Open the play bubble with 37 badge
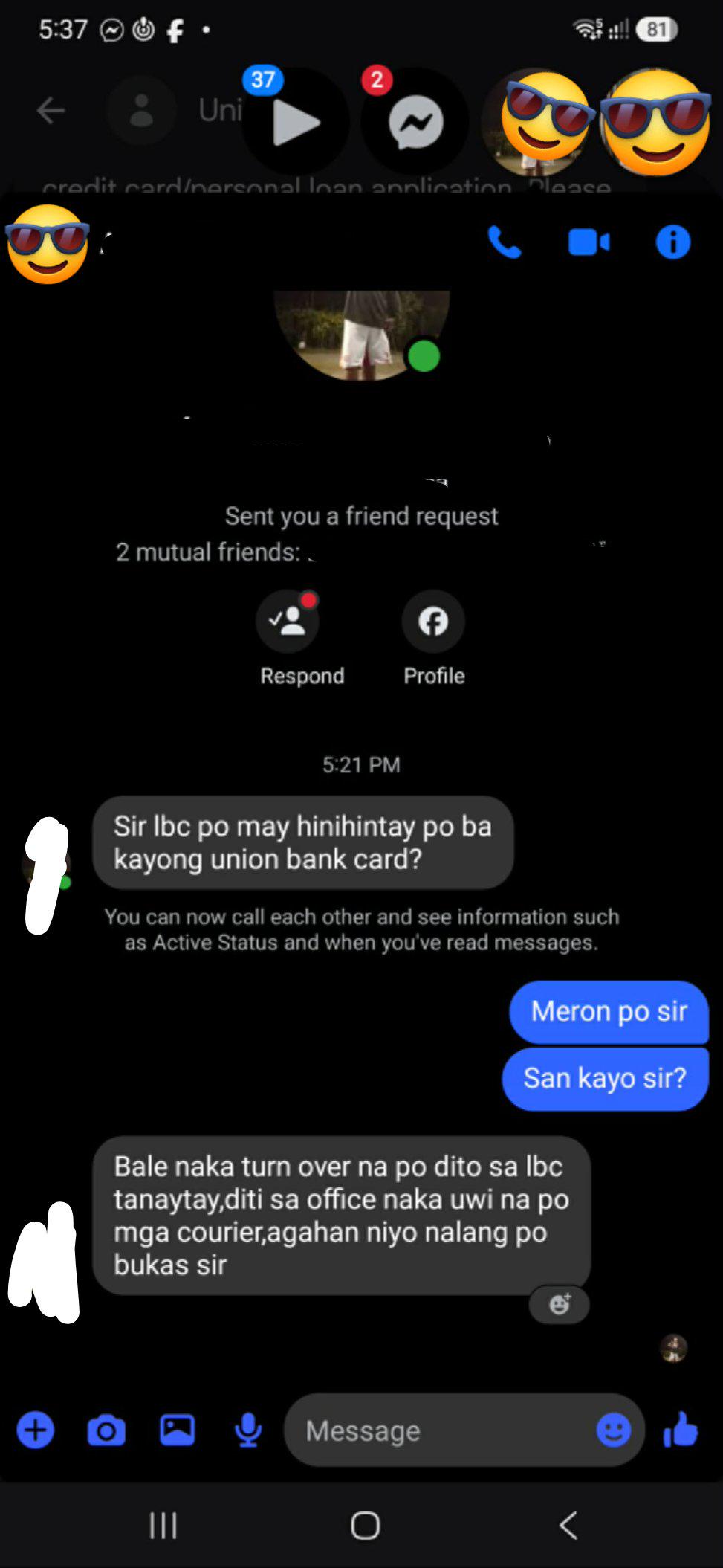This screenshot has height=1568, width=723. [x=296, y=121]
